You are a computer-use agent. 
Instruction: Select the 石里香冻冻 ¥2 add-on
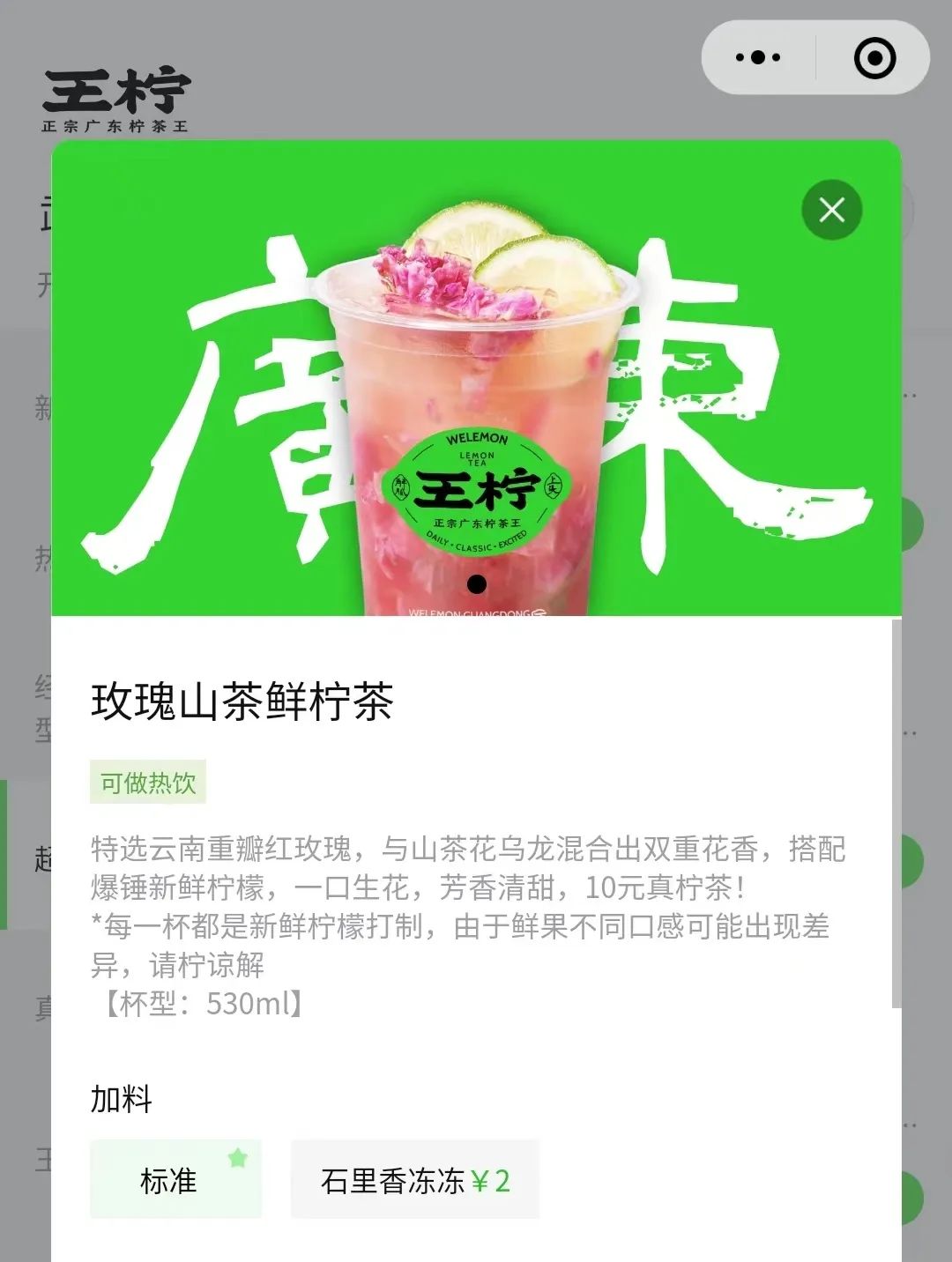[414, 1178]
